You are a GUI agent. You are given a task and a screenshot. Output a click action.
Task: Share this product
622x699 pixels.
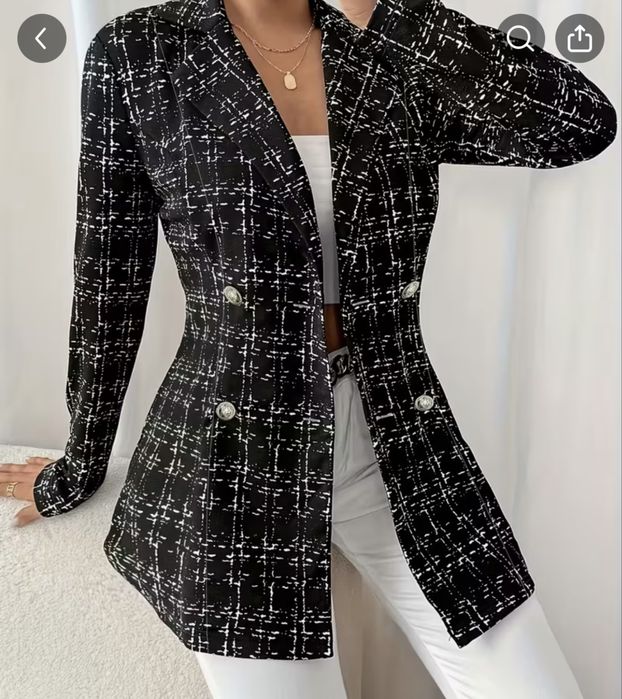(580, 39)
